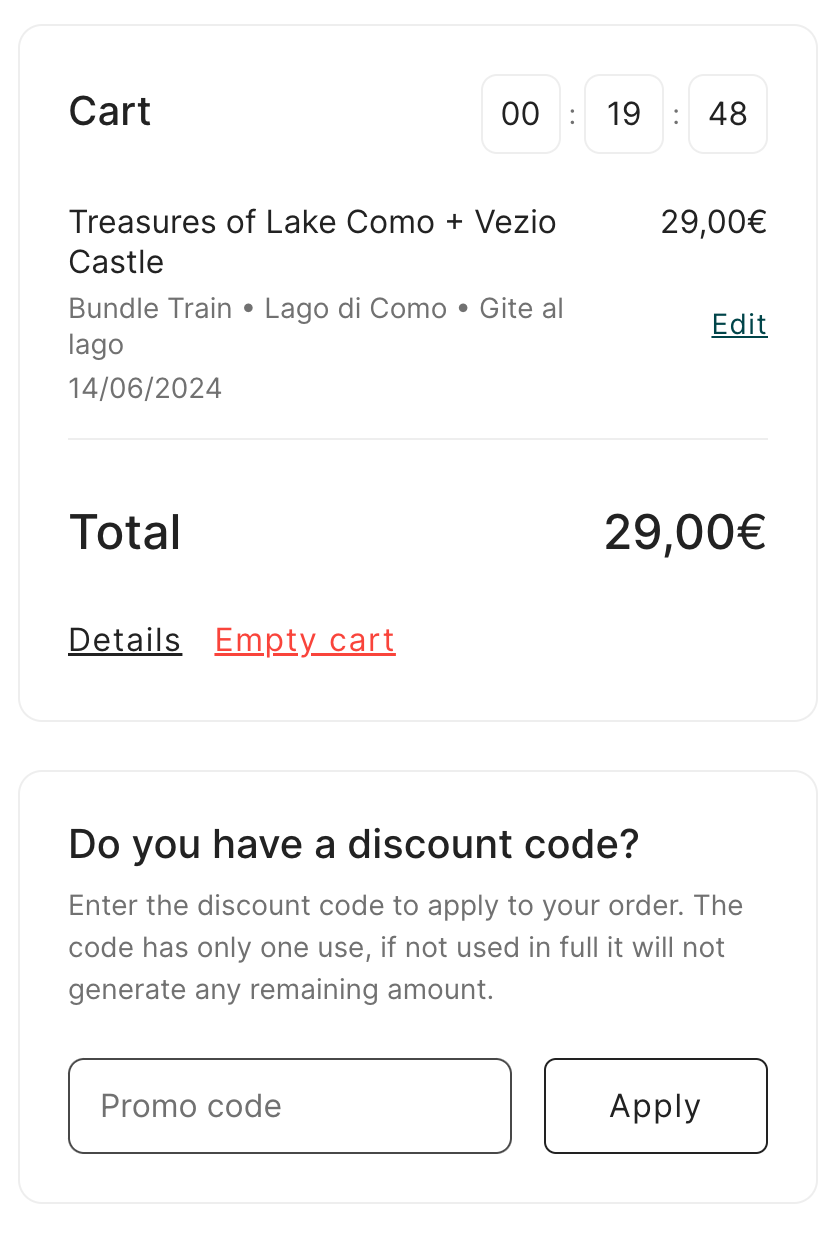Click the Total label
Viewport: 838px width, 1234px height.
coord(124,532)
